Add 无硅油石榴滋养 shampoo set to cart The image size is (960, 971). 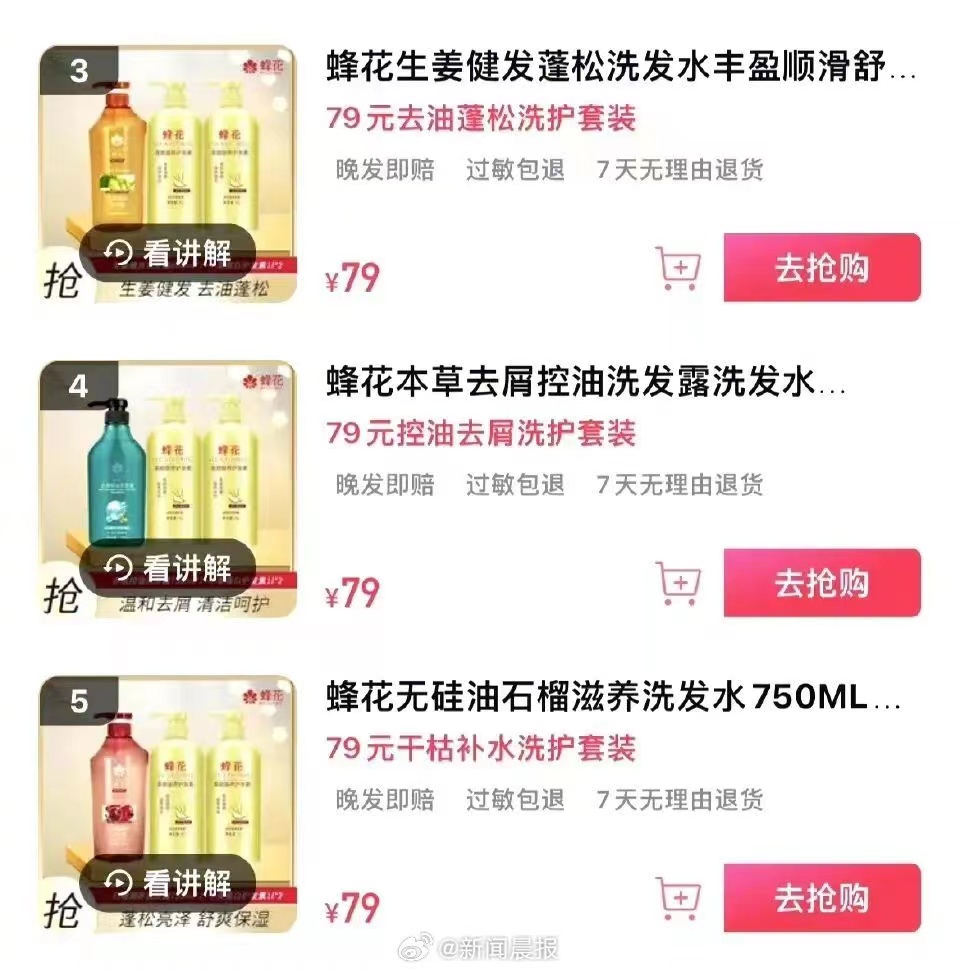678,897
